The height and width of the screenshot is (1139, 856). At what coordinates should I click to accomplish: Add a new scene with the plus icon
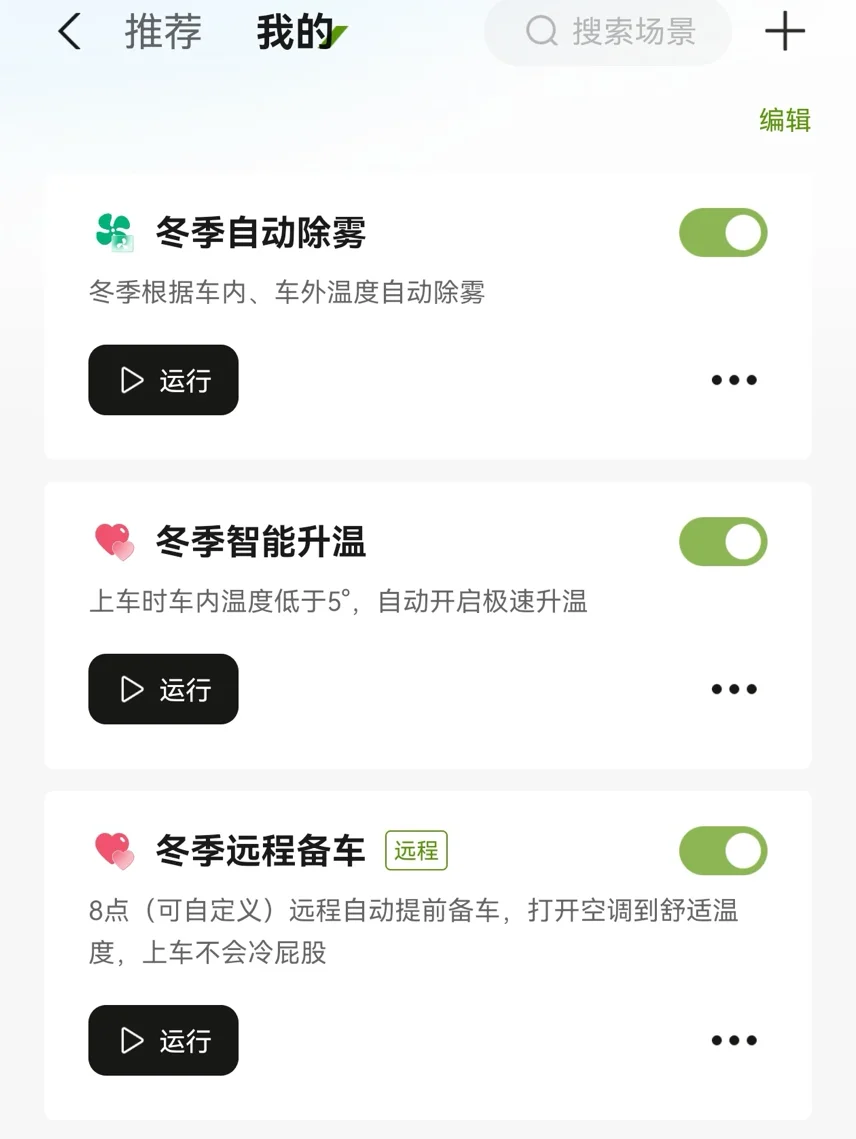[x=785, y=32]
